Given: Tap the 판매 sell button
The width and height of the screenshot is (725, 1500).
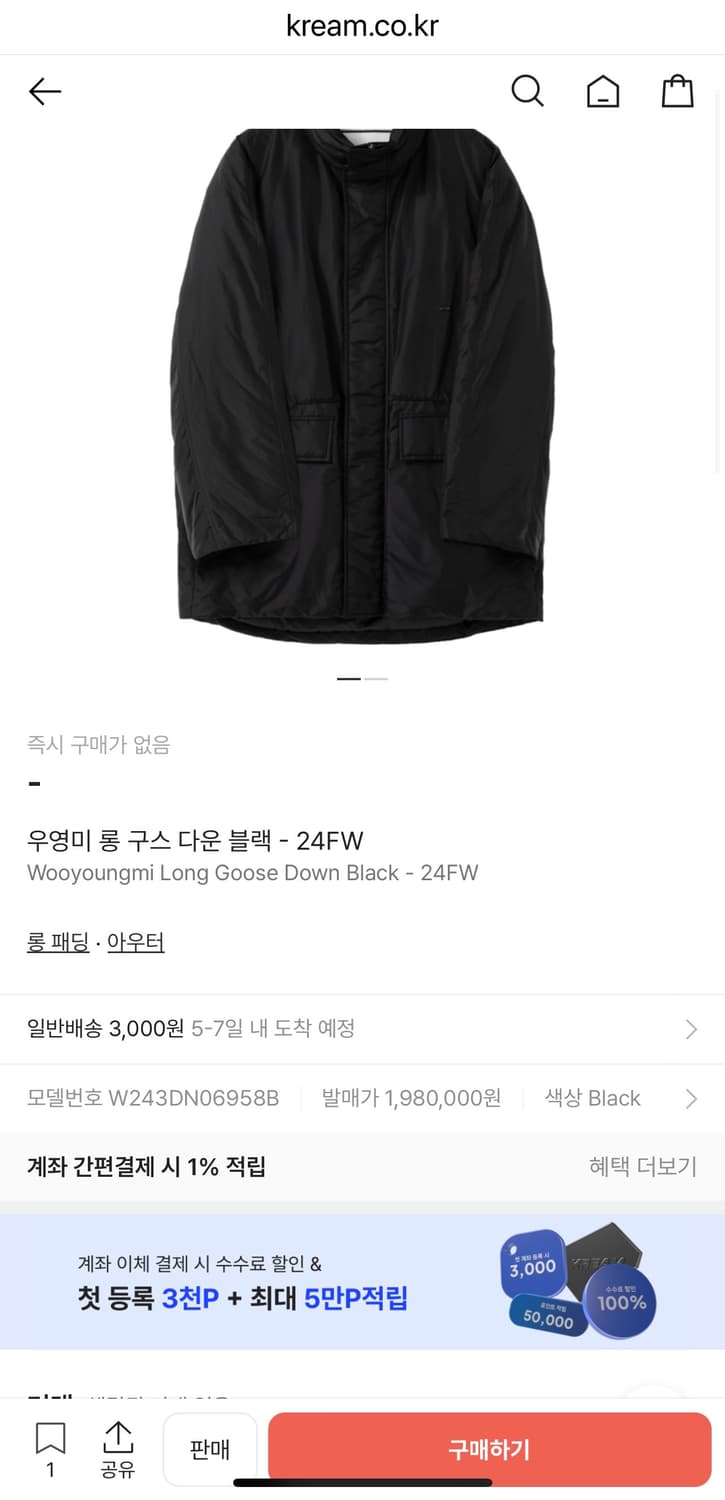Looking at the screenshot, I should pos(210,1448).
